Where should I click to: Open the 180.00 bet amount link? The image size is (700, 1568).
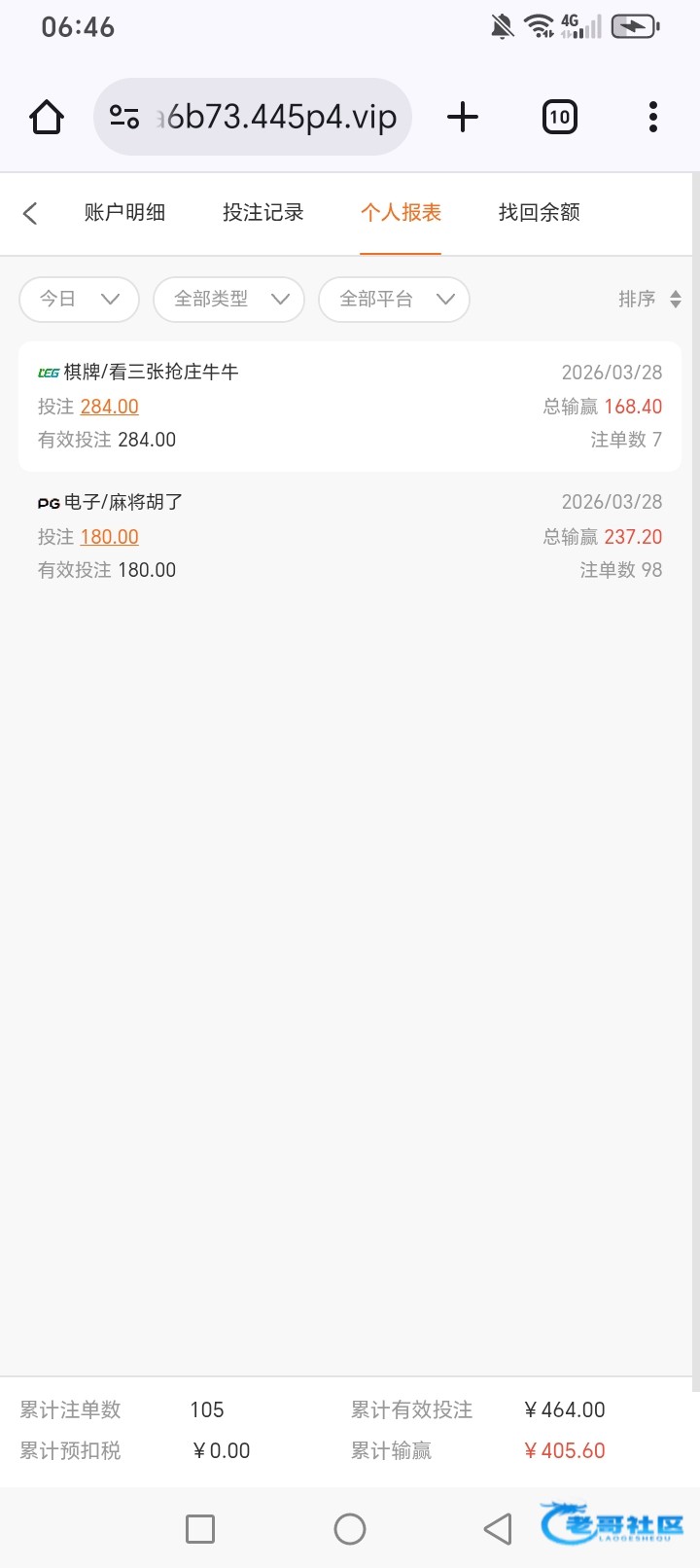point(110,537)
